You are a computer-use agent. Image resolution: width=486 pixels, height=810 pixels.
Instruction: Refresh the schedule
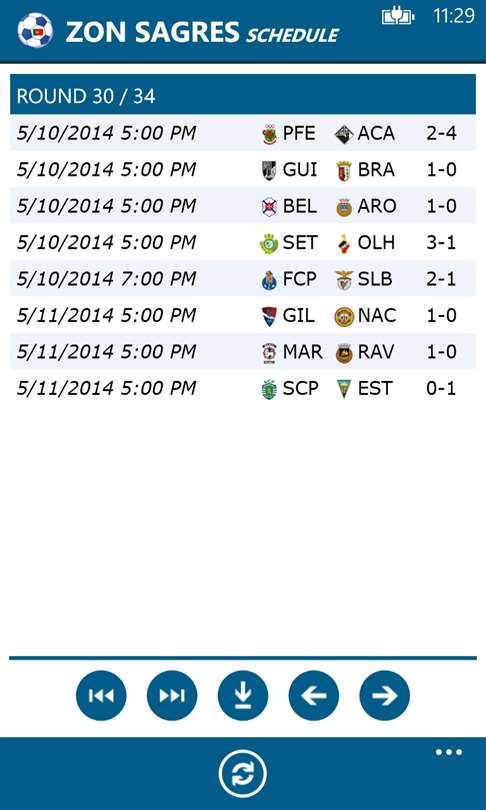pos(243,774)
